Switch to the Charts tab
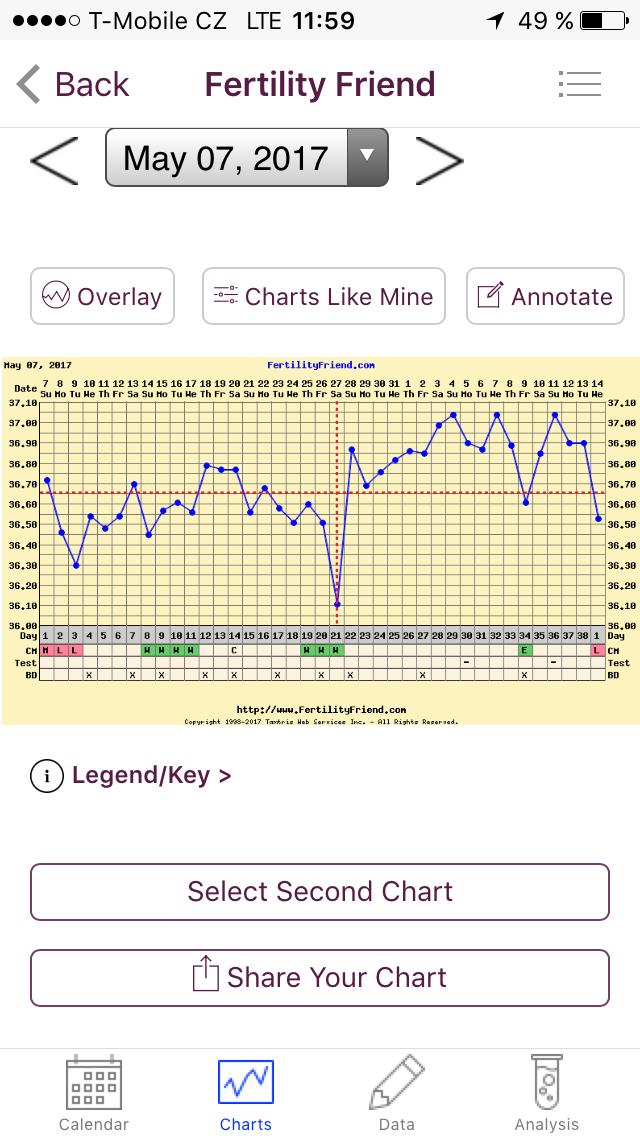This screenshot has width=640, height=1136. 246,1094
